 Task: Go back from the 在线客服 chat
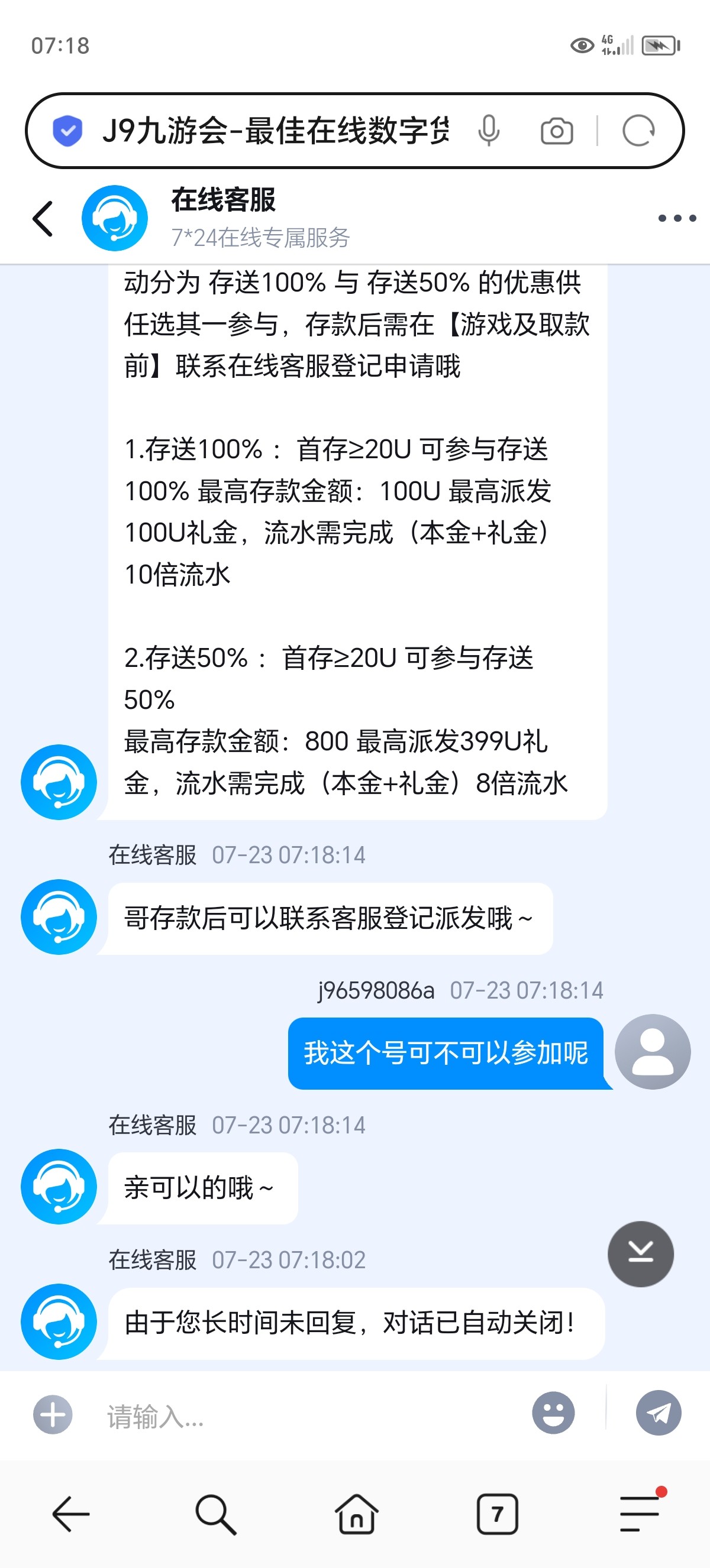(x=43, y=219)
